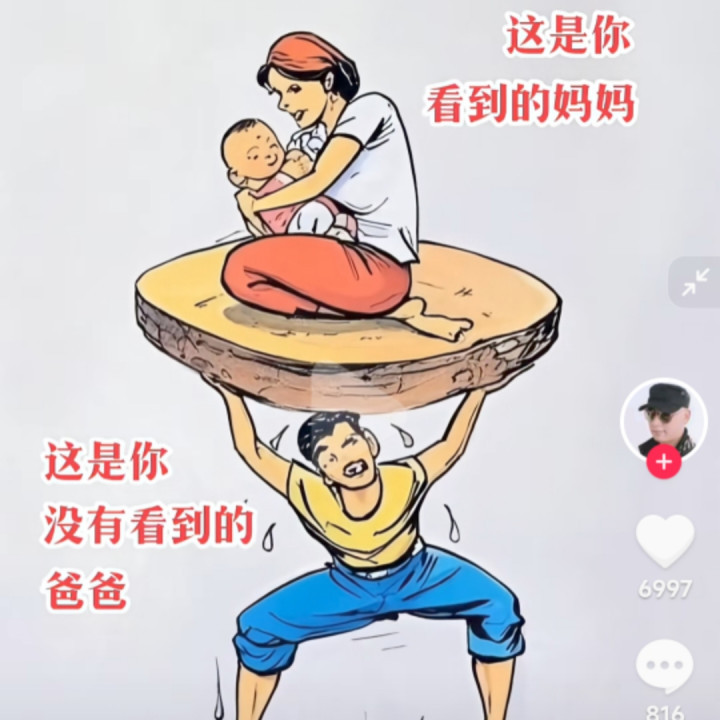Like this video with the heart icon

665,541
